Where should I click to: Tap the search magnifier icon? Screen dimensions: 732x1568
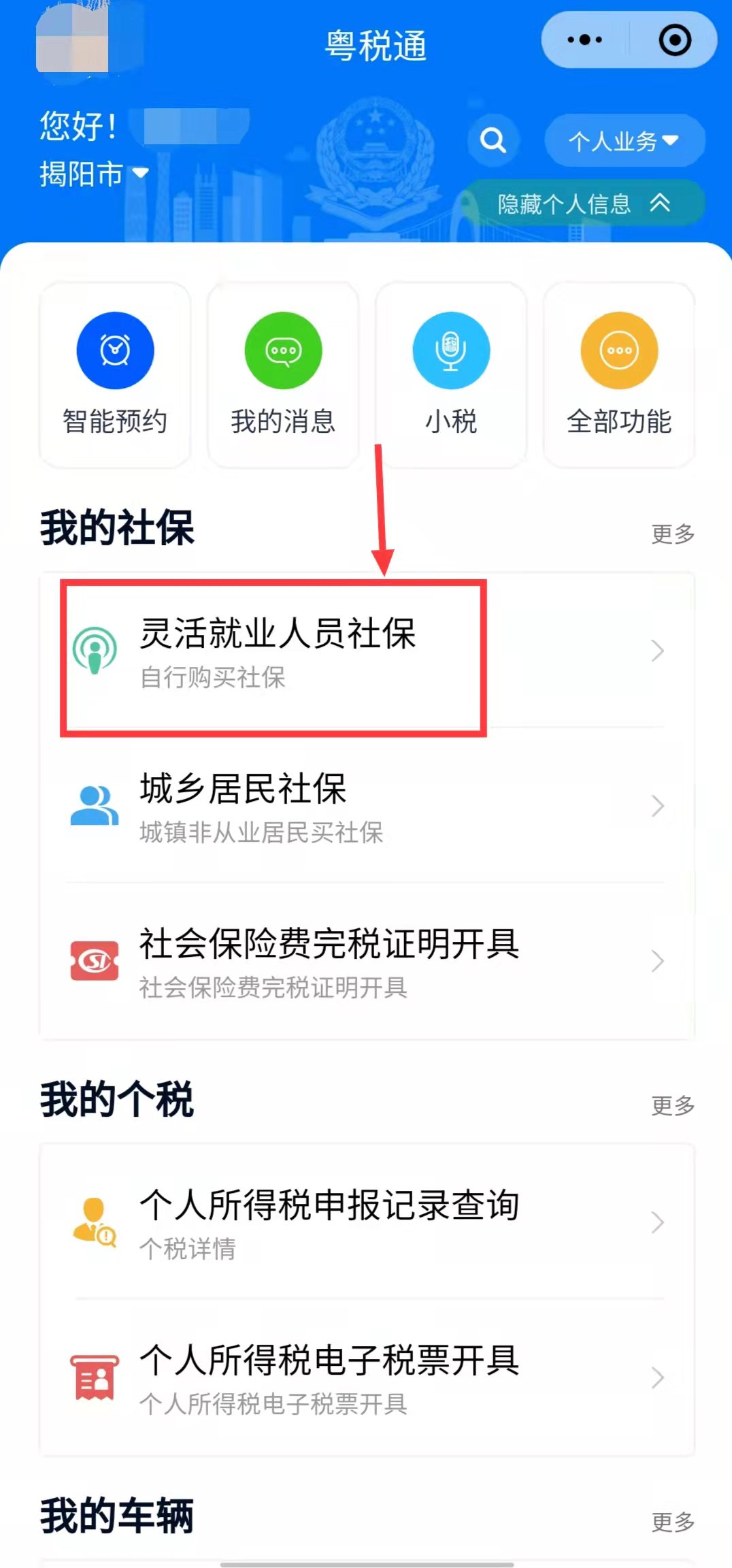pos(493,140)
